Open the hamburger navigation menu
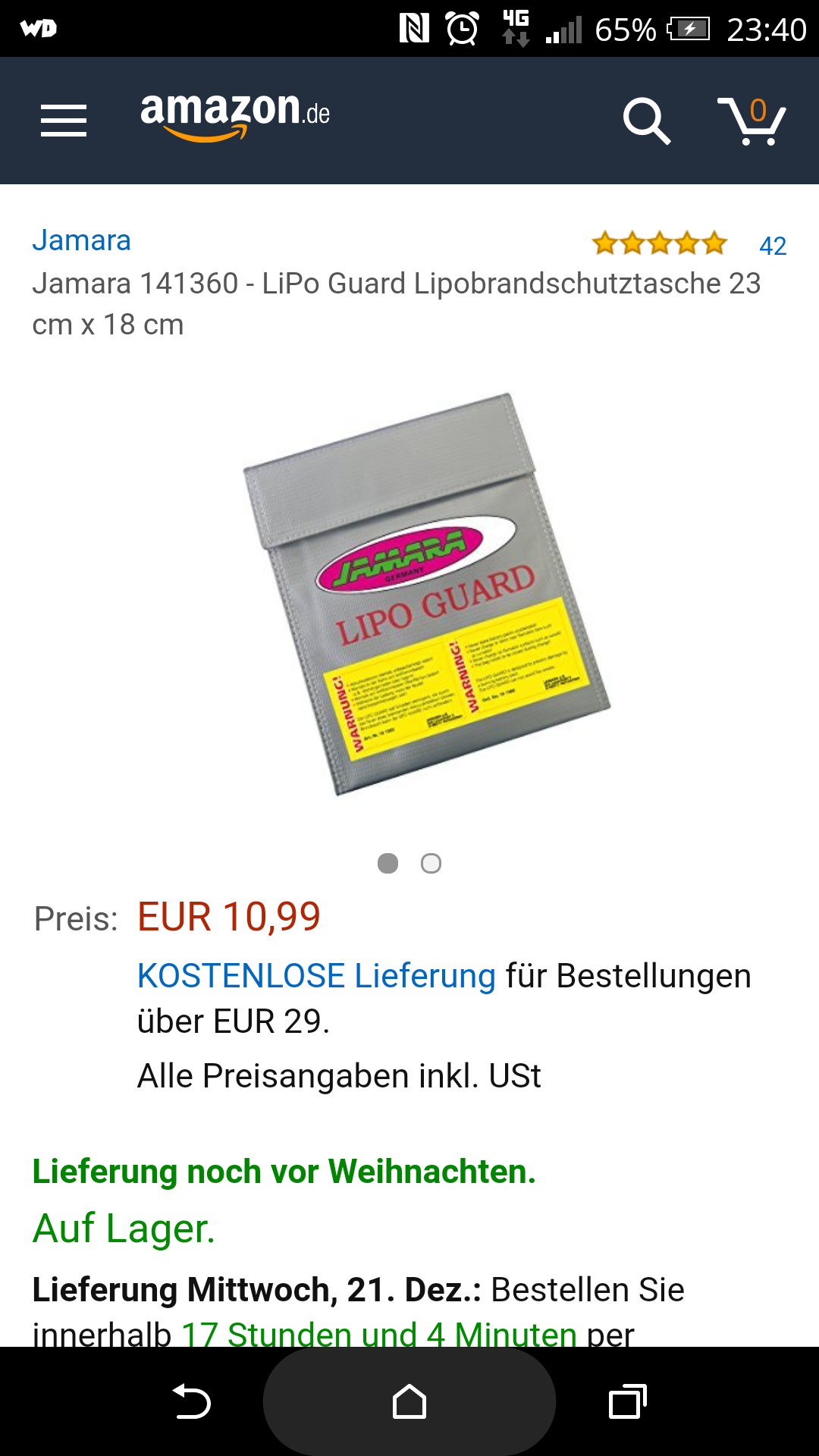 (x=64, y=121)
